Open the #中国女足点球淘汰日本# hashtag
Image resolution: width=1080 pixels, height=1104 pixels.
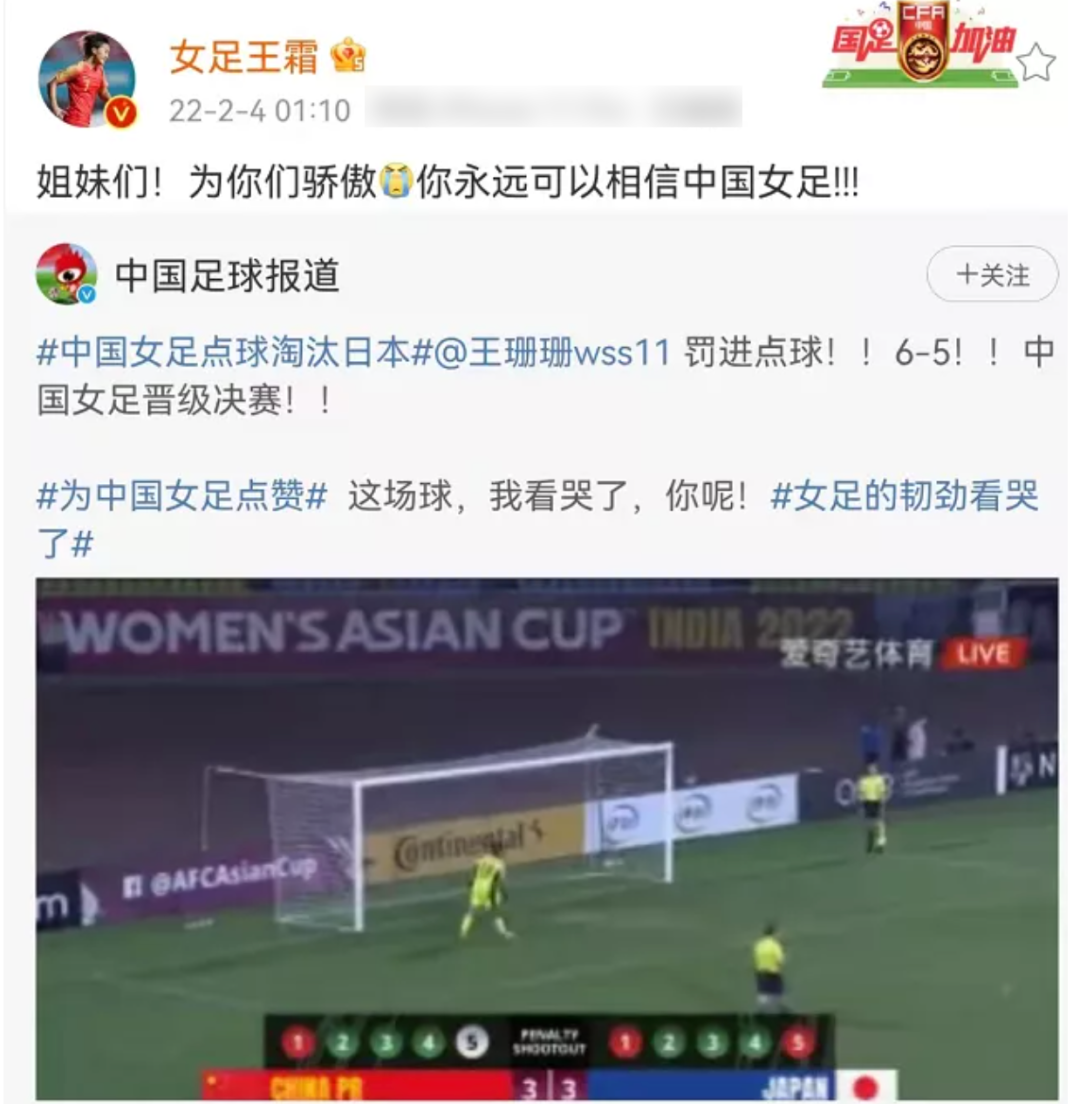[x=233, y=353]
